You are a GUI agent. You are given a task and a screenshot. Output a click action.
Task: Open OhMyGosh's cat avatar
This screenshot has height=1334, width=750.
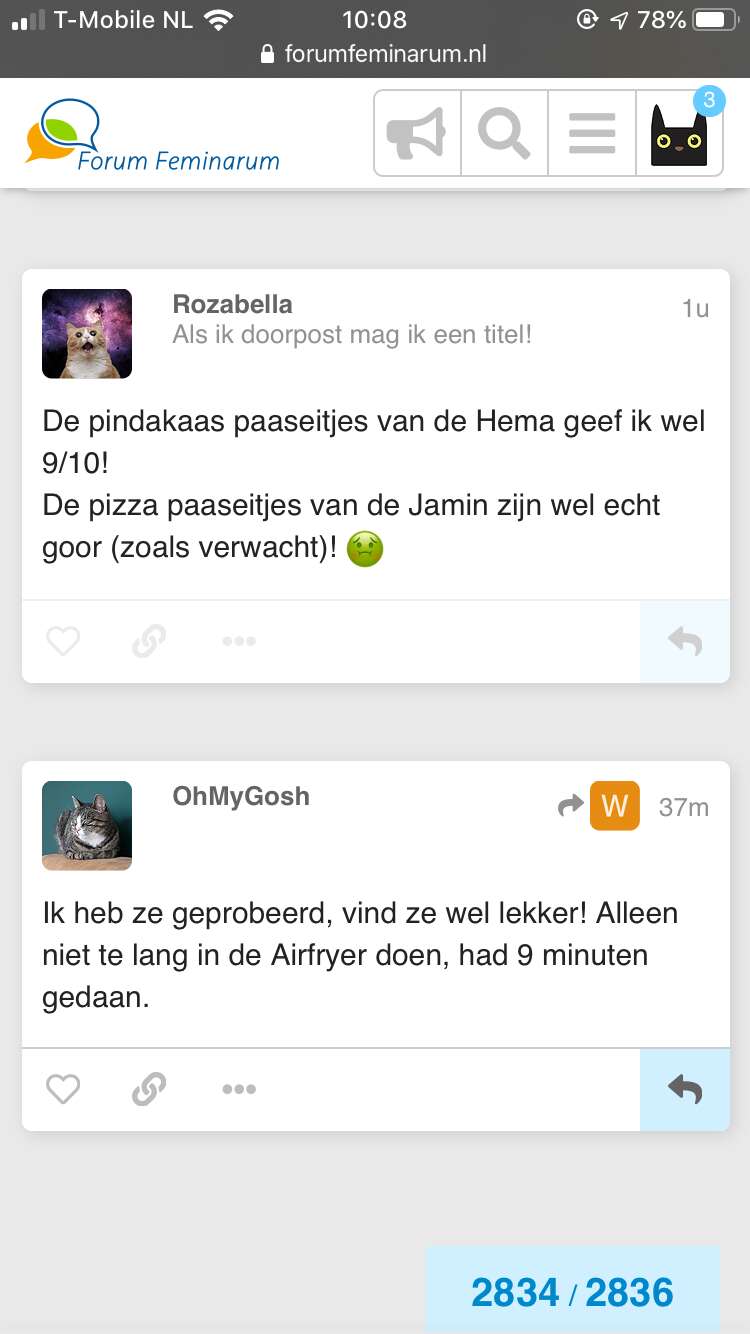coord(87,826)
